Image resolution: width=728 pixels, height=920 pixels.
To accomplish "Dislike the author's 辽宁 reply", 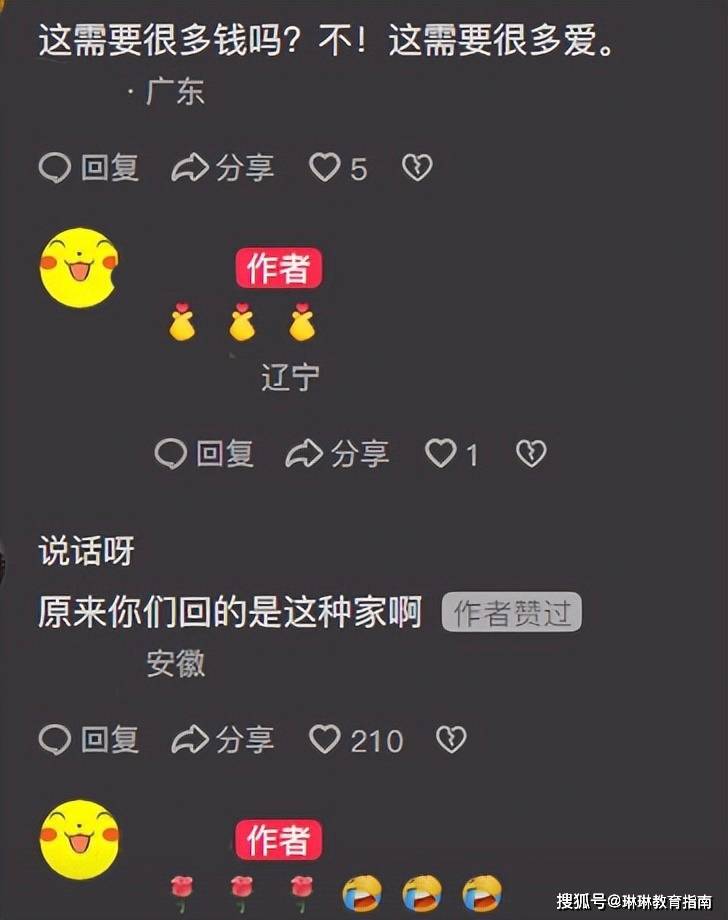I will (531, 454).
